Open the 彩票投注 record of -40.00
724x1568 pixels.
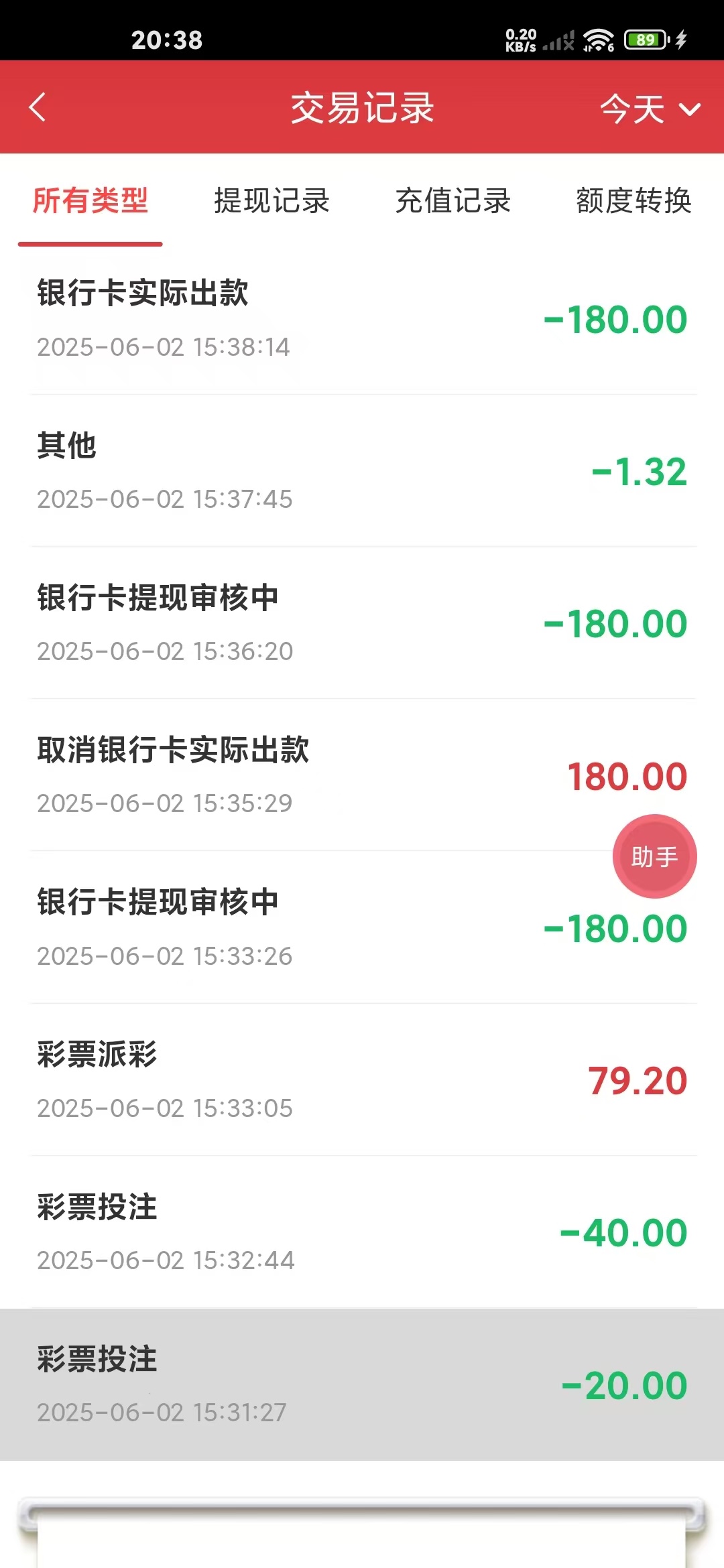[x=362, y=1232]
